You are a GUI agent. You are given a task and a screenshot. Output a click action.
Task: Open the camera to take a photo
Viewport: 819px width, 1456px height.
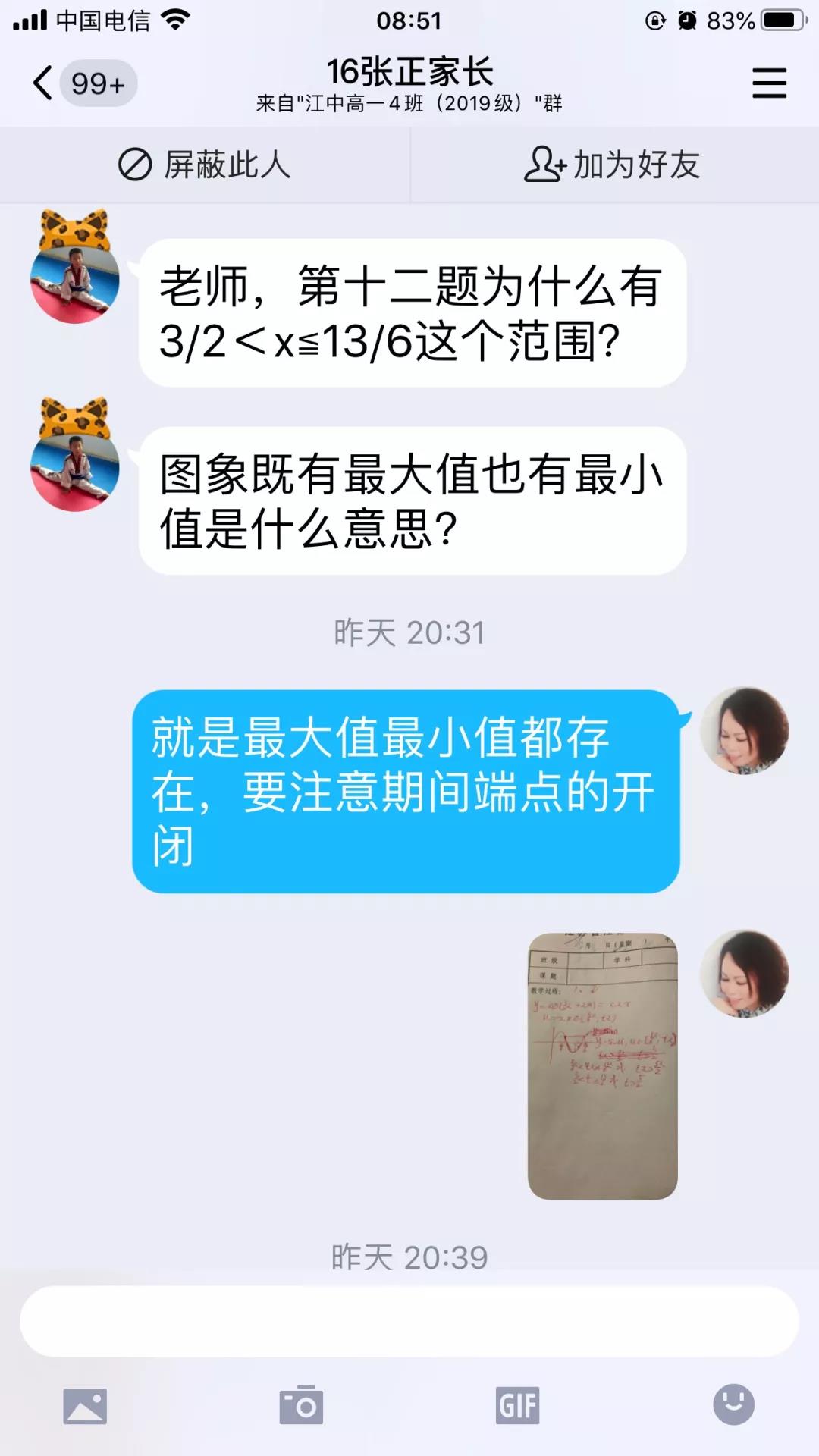coord(301,1406)
